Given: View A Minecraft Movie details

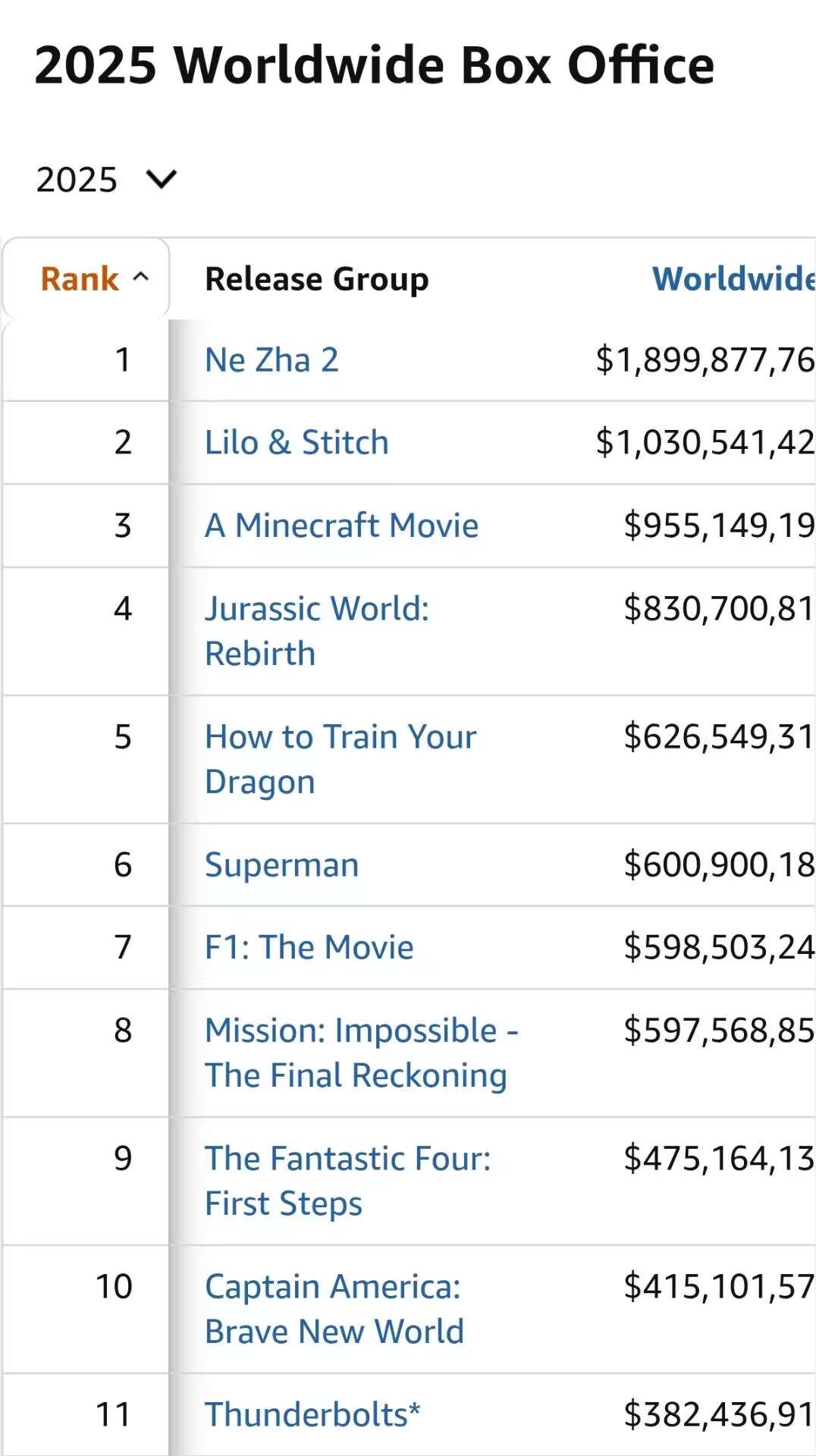Looking at the screenshot, I should (x=341, y=526).
